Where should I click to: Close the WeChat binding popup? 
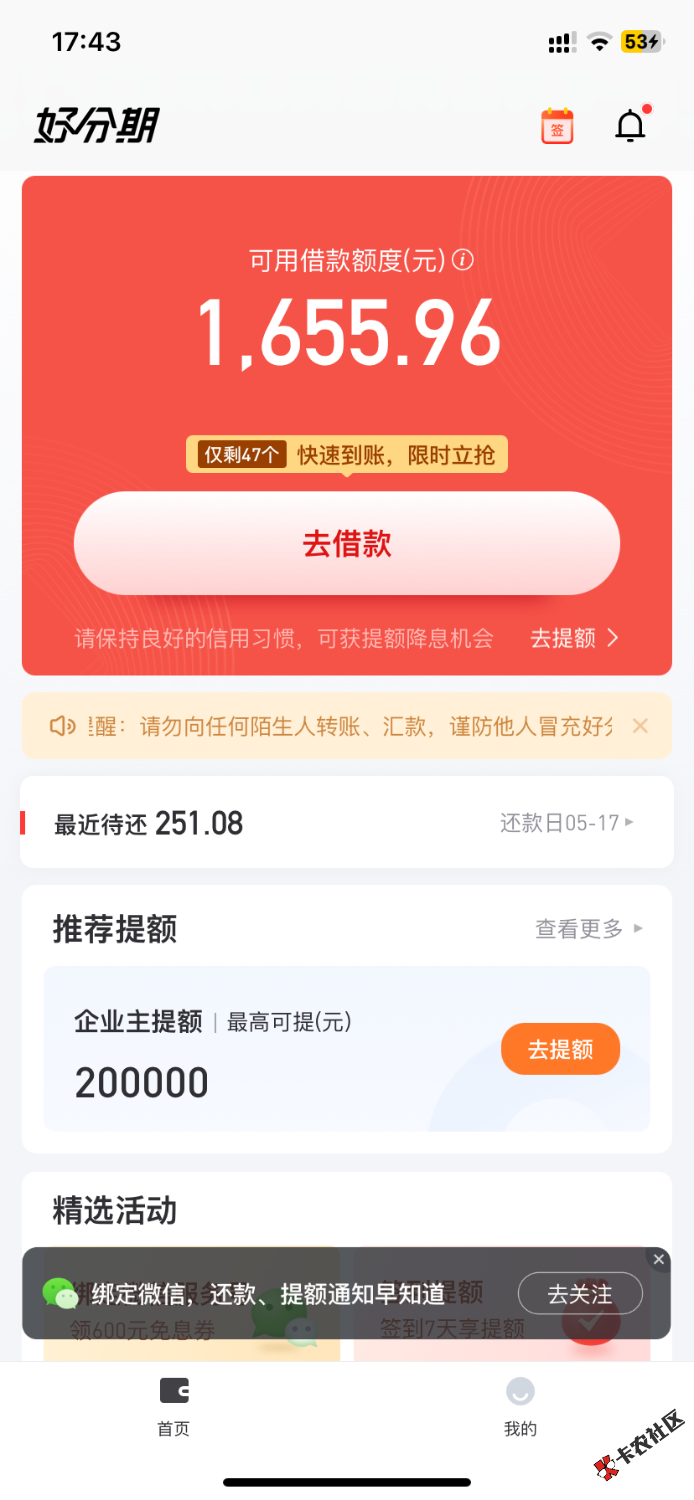pos(658,1260)
